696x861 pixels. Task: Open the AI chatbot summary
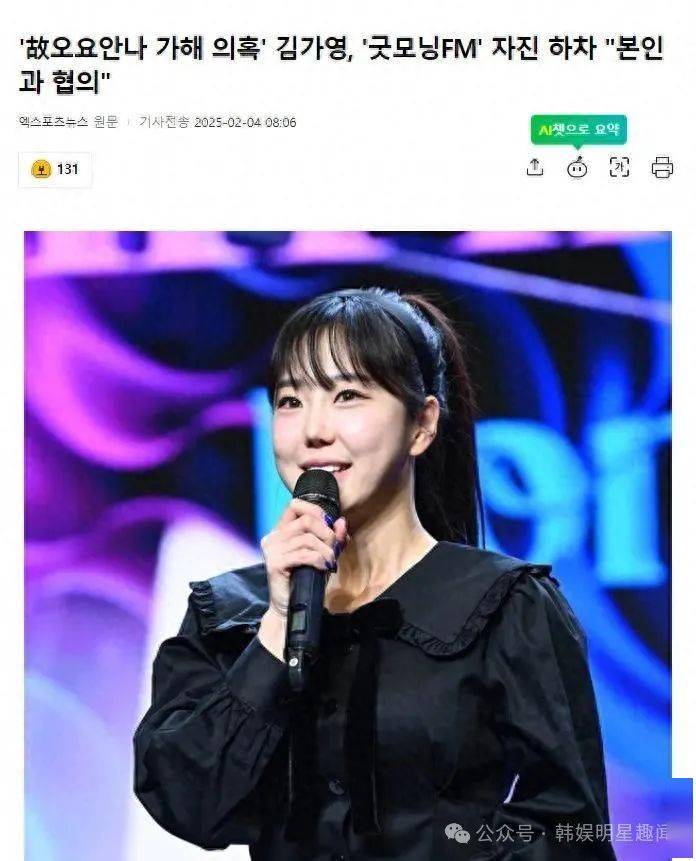point(577,168)
